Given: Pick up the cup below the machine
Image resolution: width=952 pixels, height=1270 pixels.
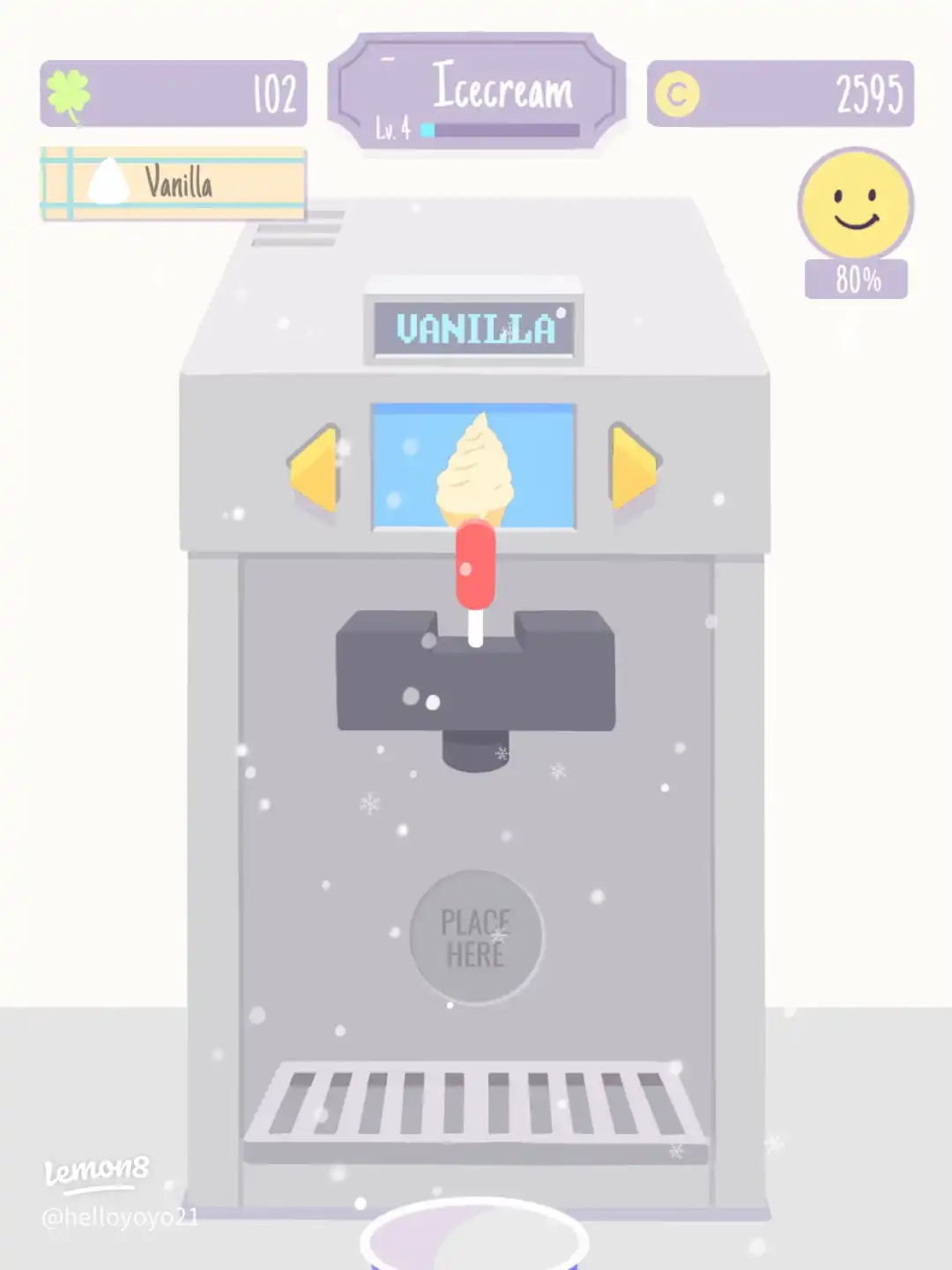Looking at the screenshot, I should [x=474, y=1240].
